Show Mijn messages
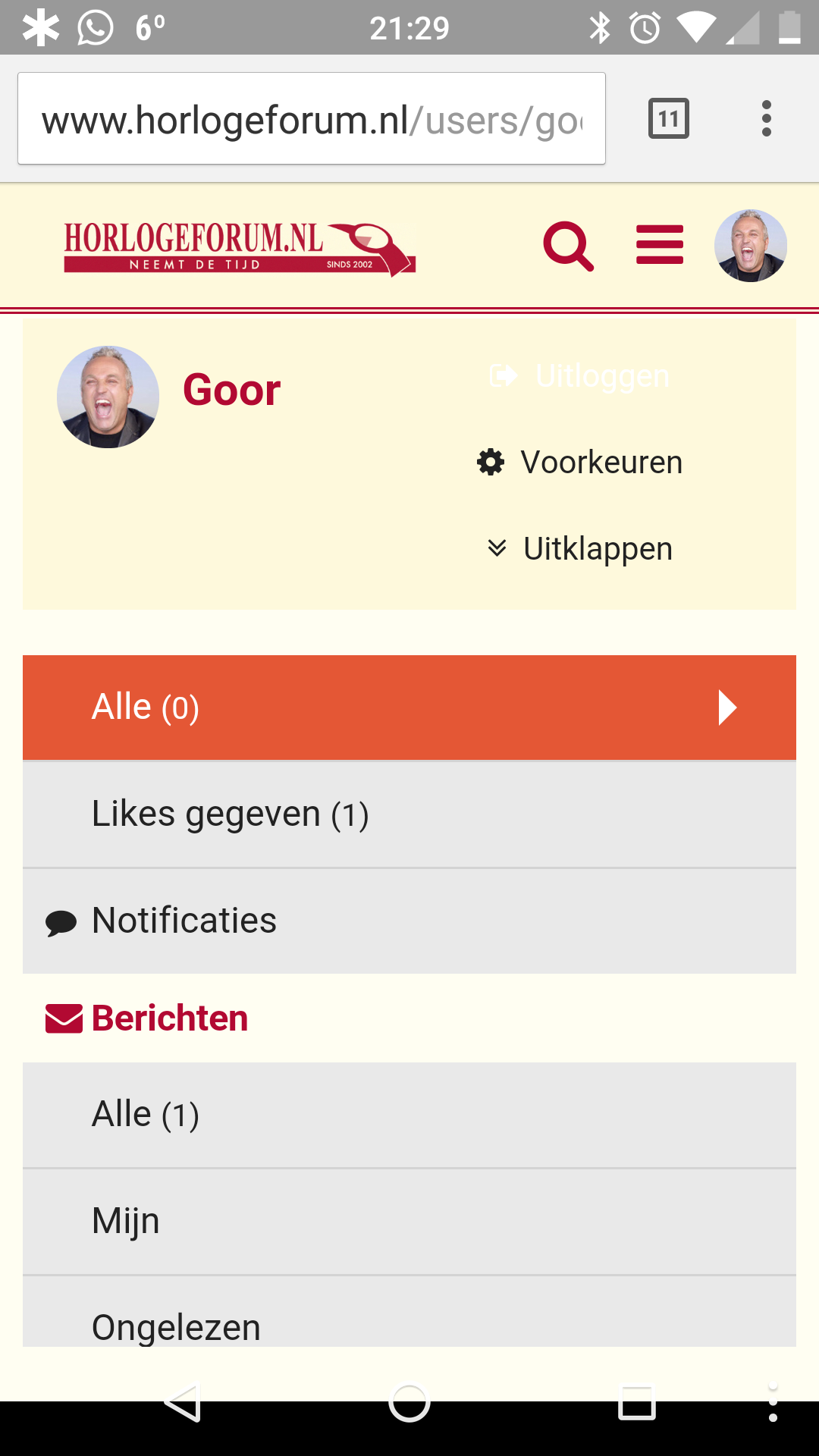Screen dimensions: 819x1456 tap(409, 1222)
